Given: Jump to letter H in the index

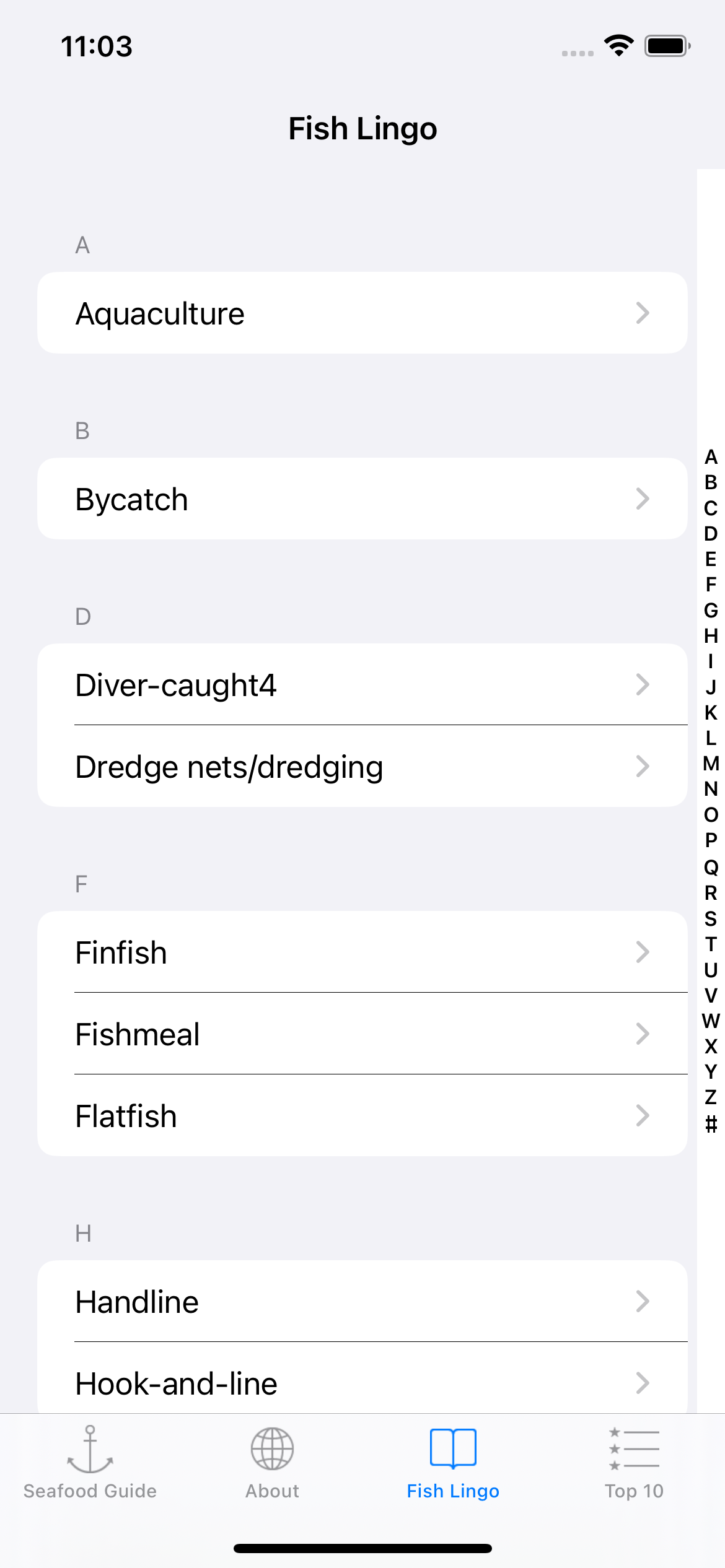Looking at the screenshot, I should pyautogui.click(x=711, y=636).
